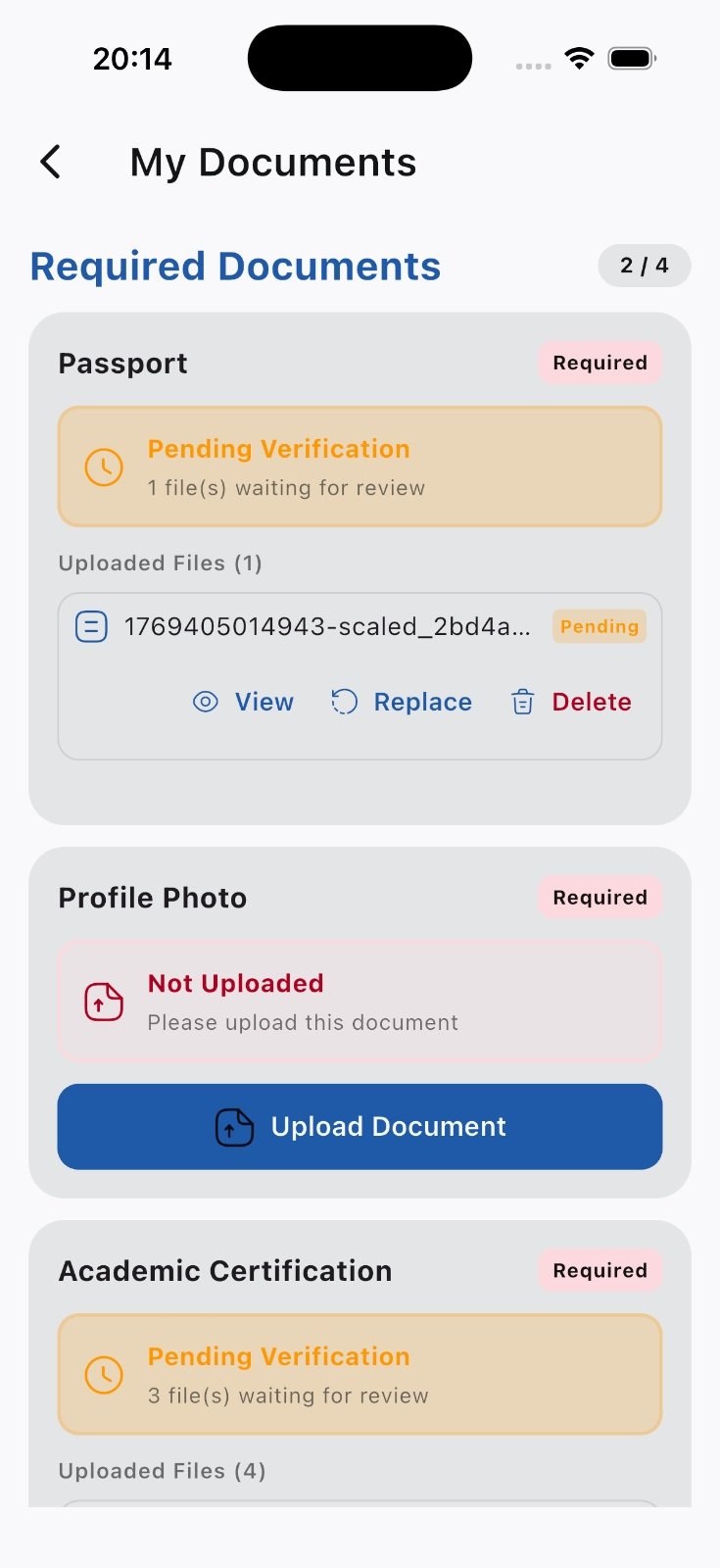
Task: Click the clock icon on Academic Certification banner
Action: (x=104, y=1375)
